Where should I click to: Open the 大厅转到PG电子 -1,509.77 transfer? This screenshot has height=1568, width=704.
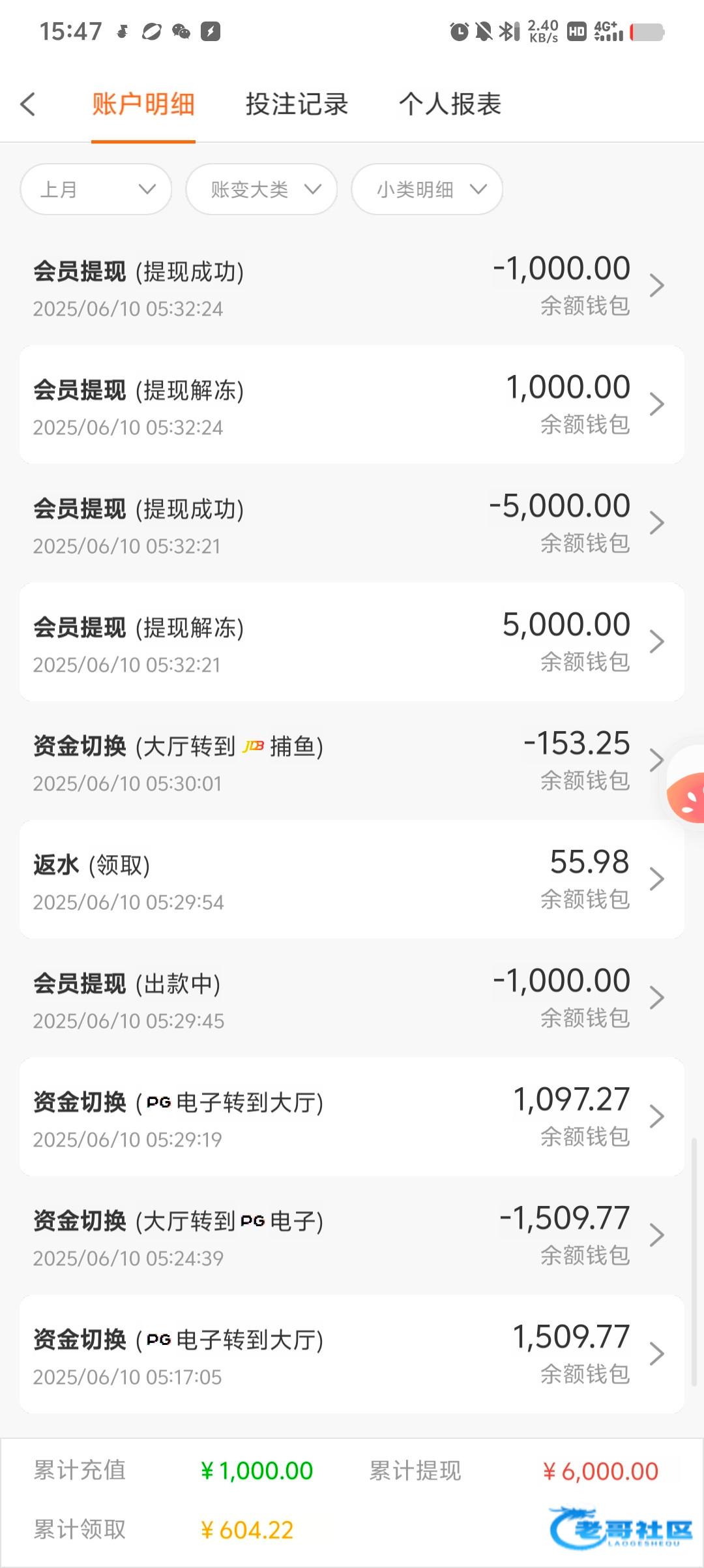(x=352, y=1235)
